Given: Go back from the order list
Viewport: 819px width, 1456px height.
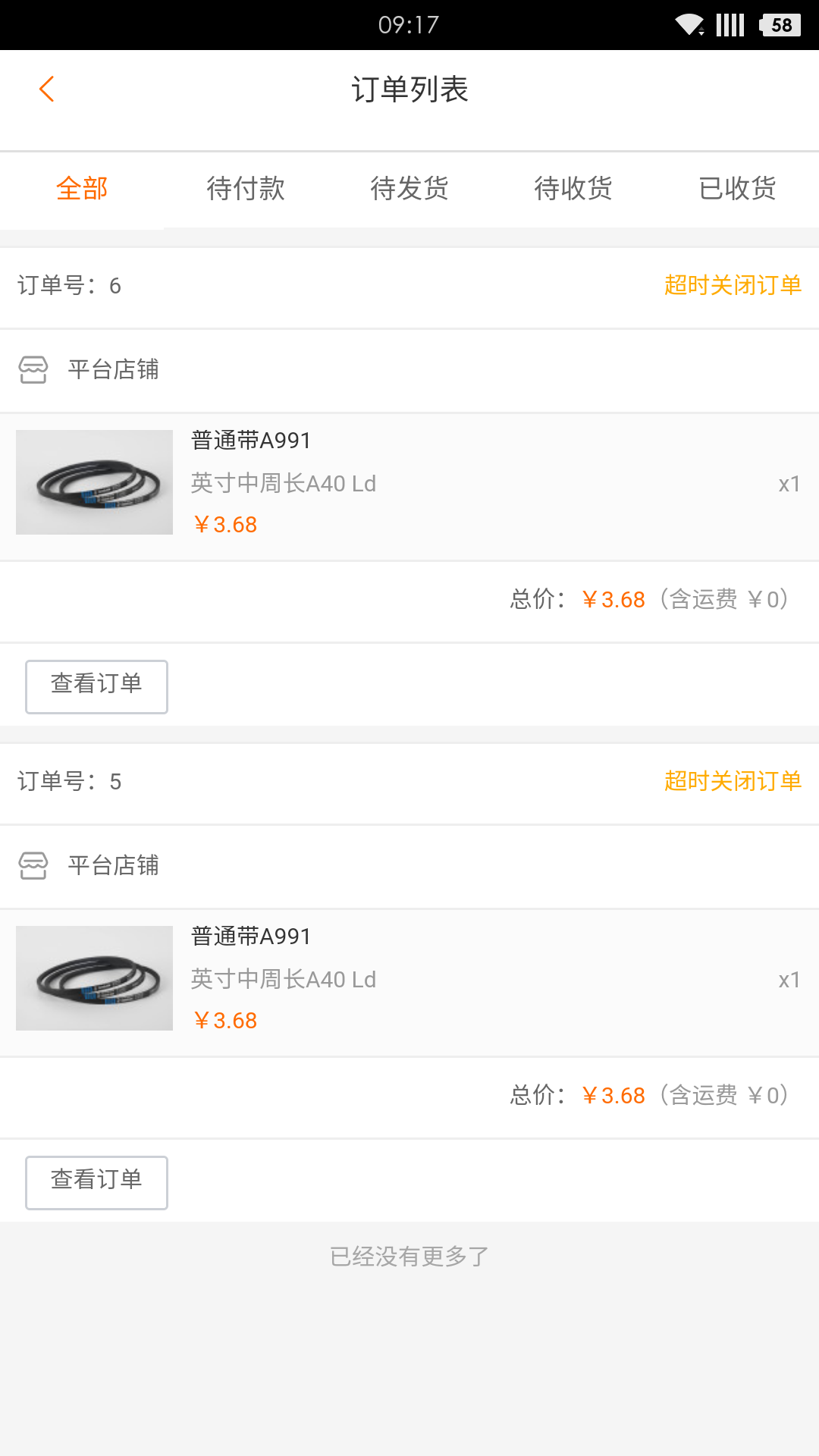Looking at the screenshot, I should point(47,89).
